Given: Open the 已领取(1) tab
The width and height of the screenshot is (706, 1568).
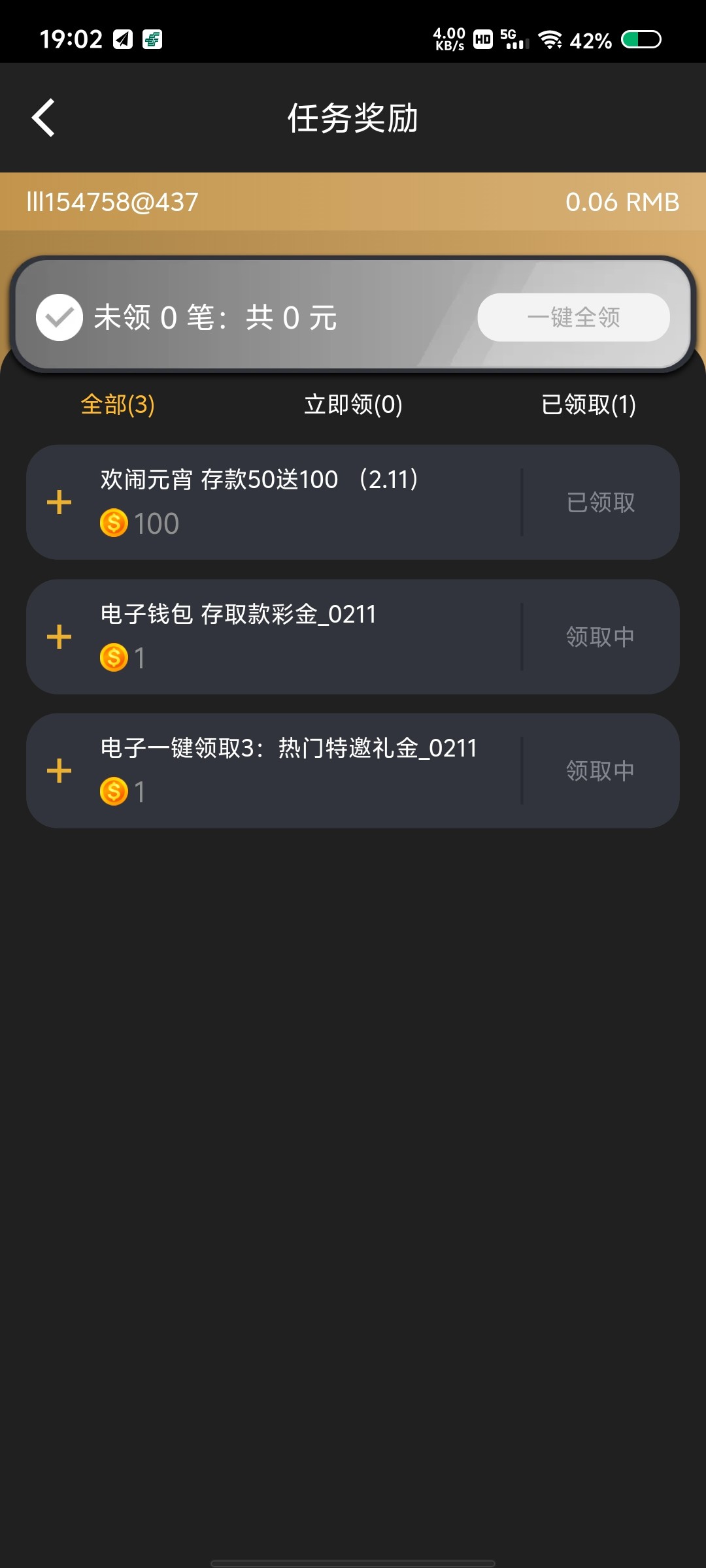Looking at the screenshot, I should [588, 404].
